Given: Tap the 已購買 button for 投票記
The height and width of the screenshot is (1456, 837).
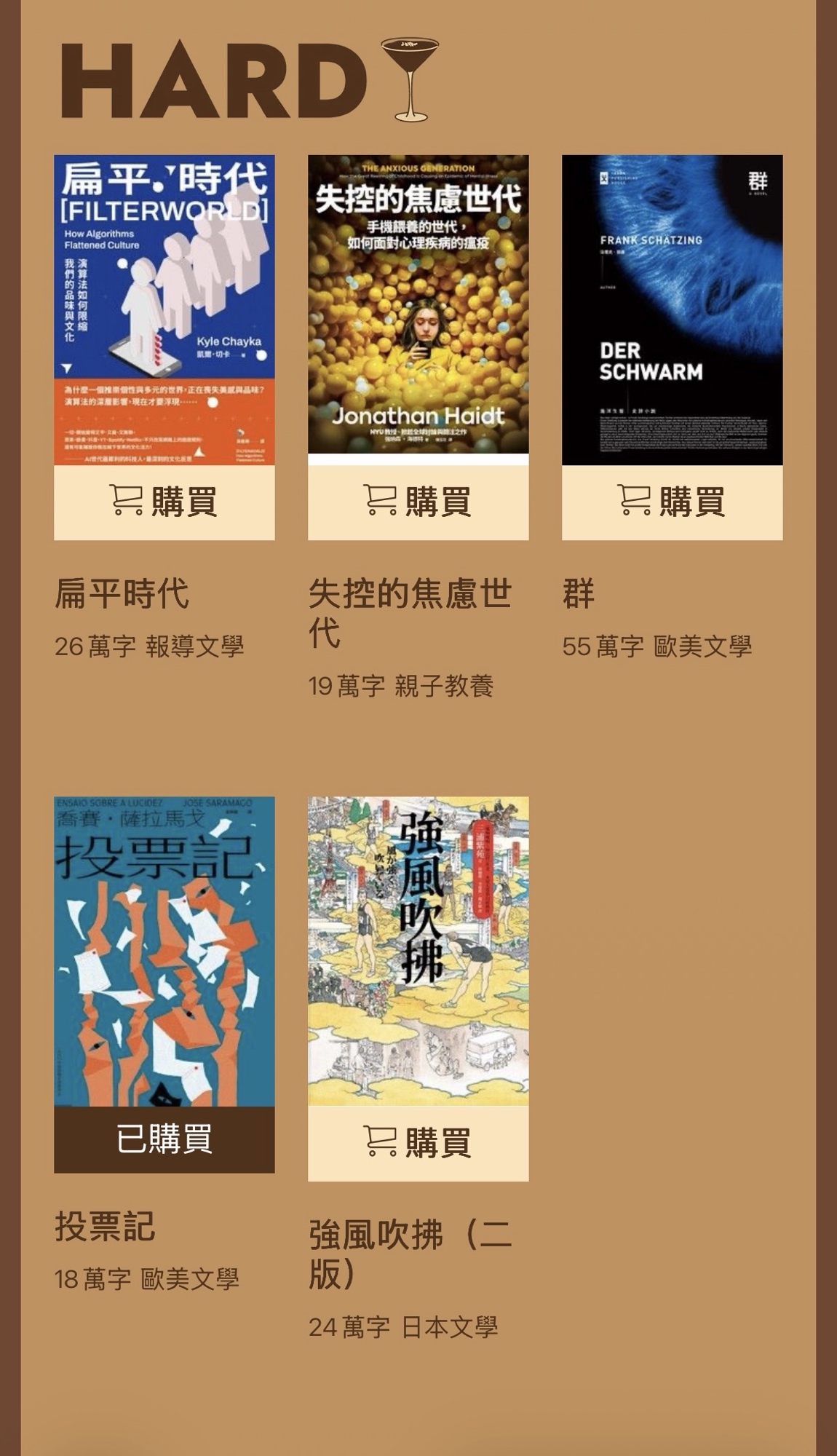Looking at the screenshot, I should [x=164, y=1139].
